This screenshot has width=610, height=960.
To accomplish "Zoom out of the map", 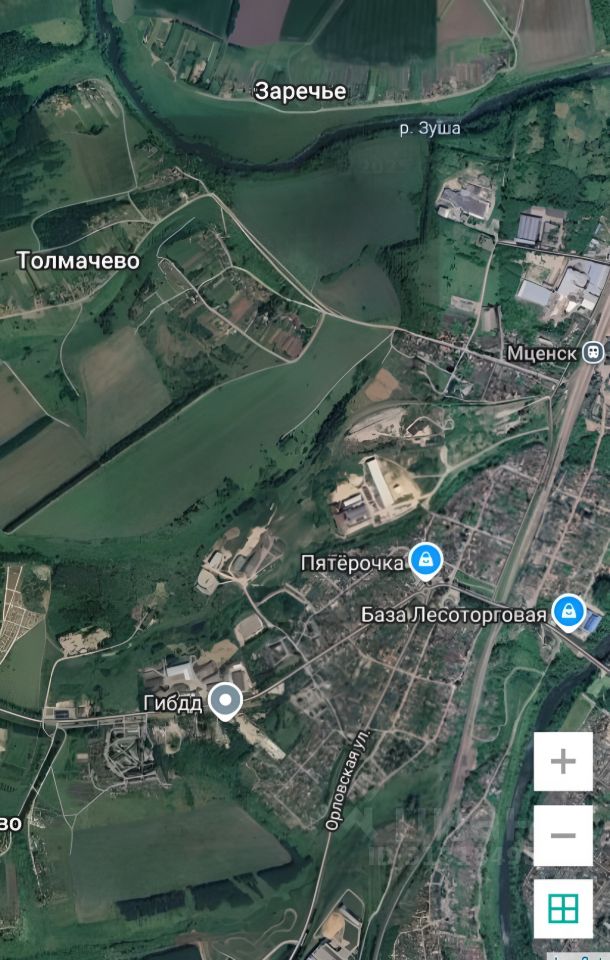I will [563, 836].
